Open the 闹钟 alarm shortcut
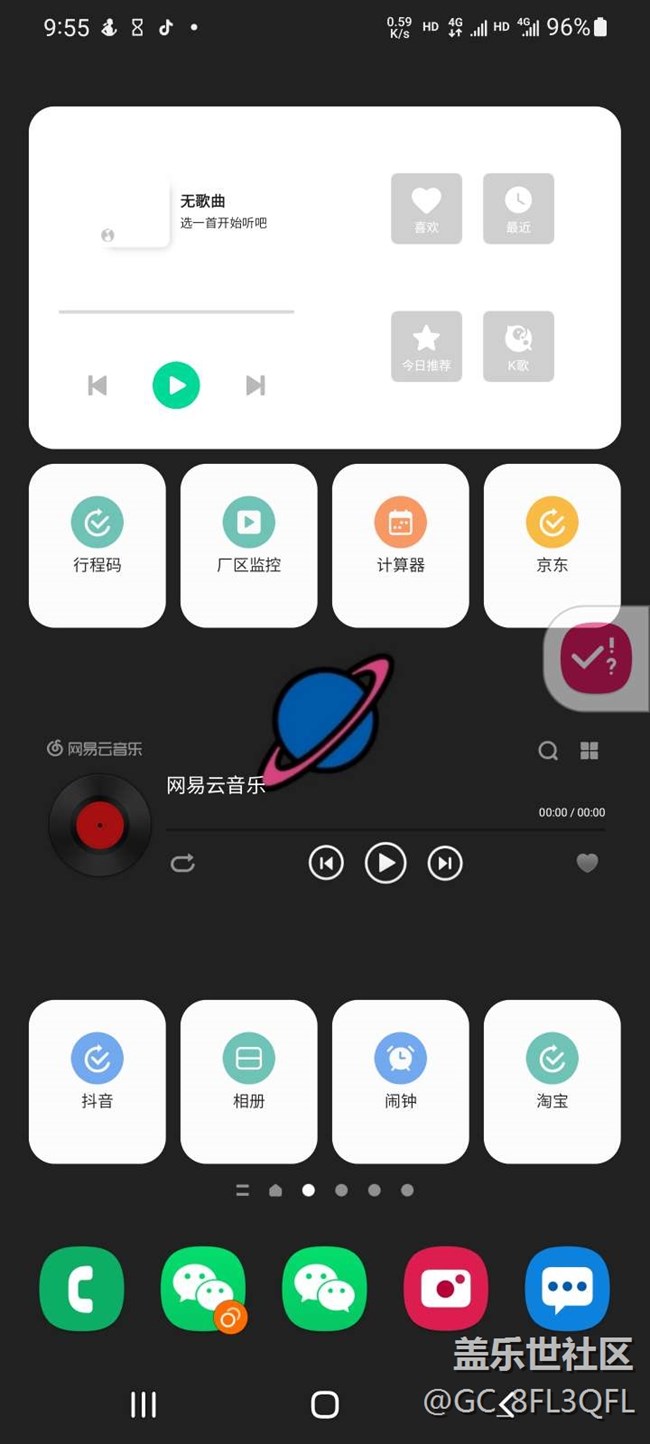Screen dimensions: 650x1444 400,1081
